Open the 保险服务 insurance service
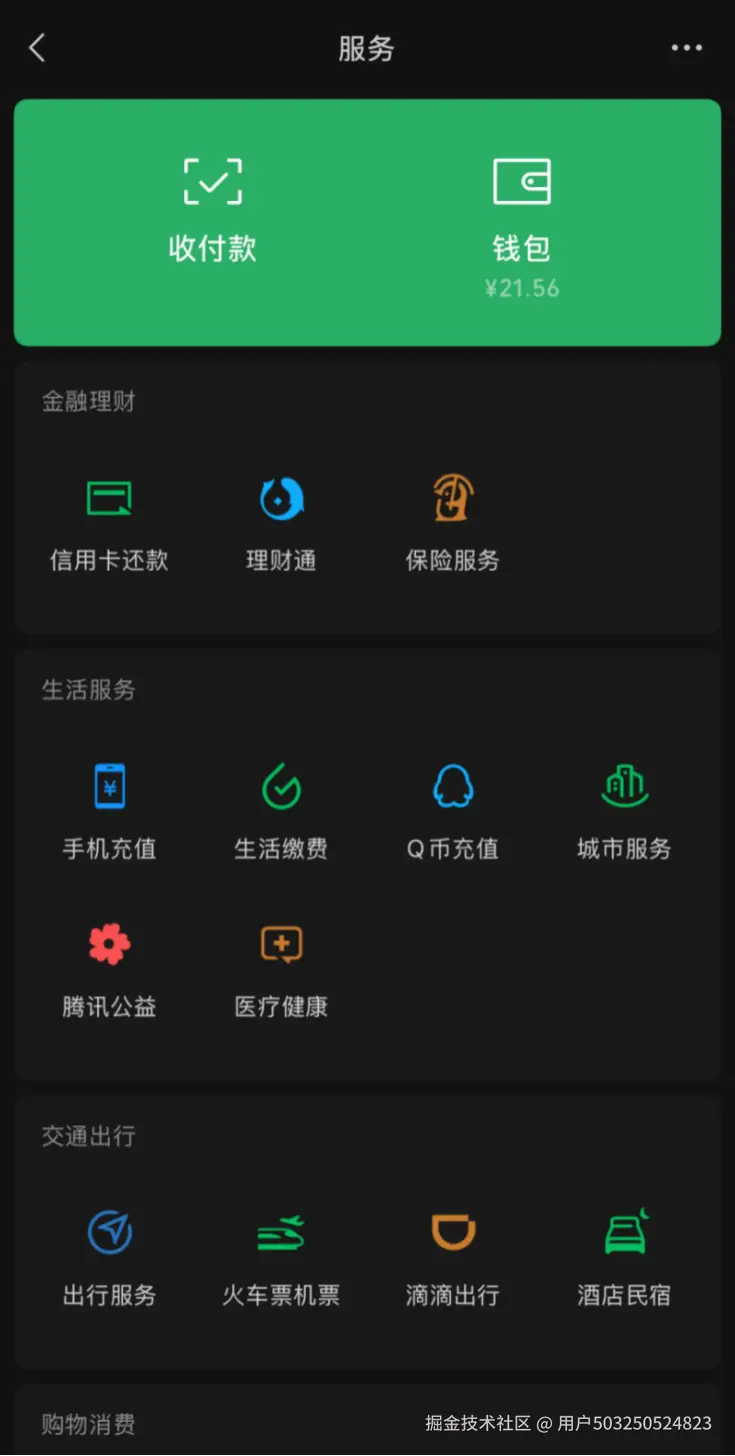The height and width of the screenshot is (1456, 735). tap(453, 520)
